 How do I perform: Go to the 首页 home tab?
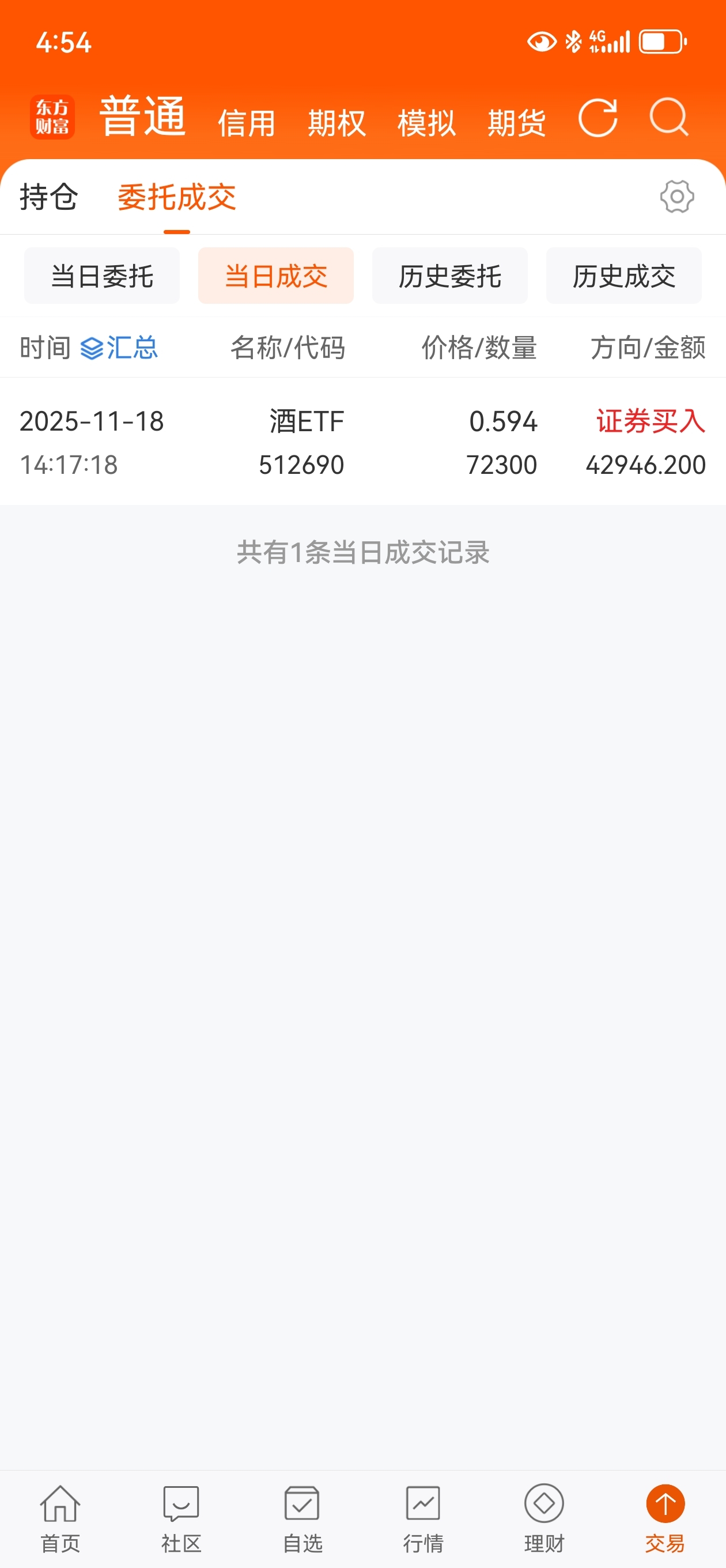[x=60, y=1518]
